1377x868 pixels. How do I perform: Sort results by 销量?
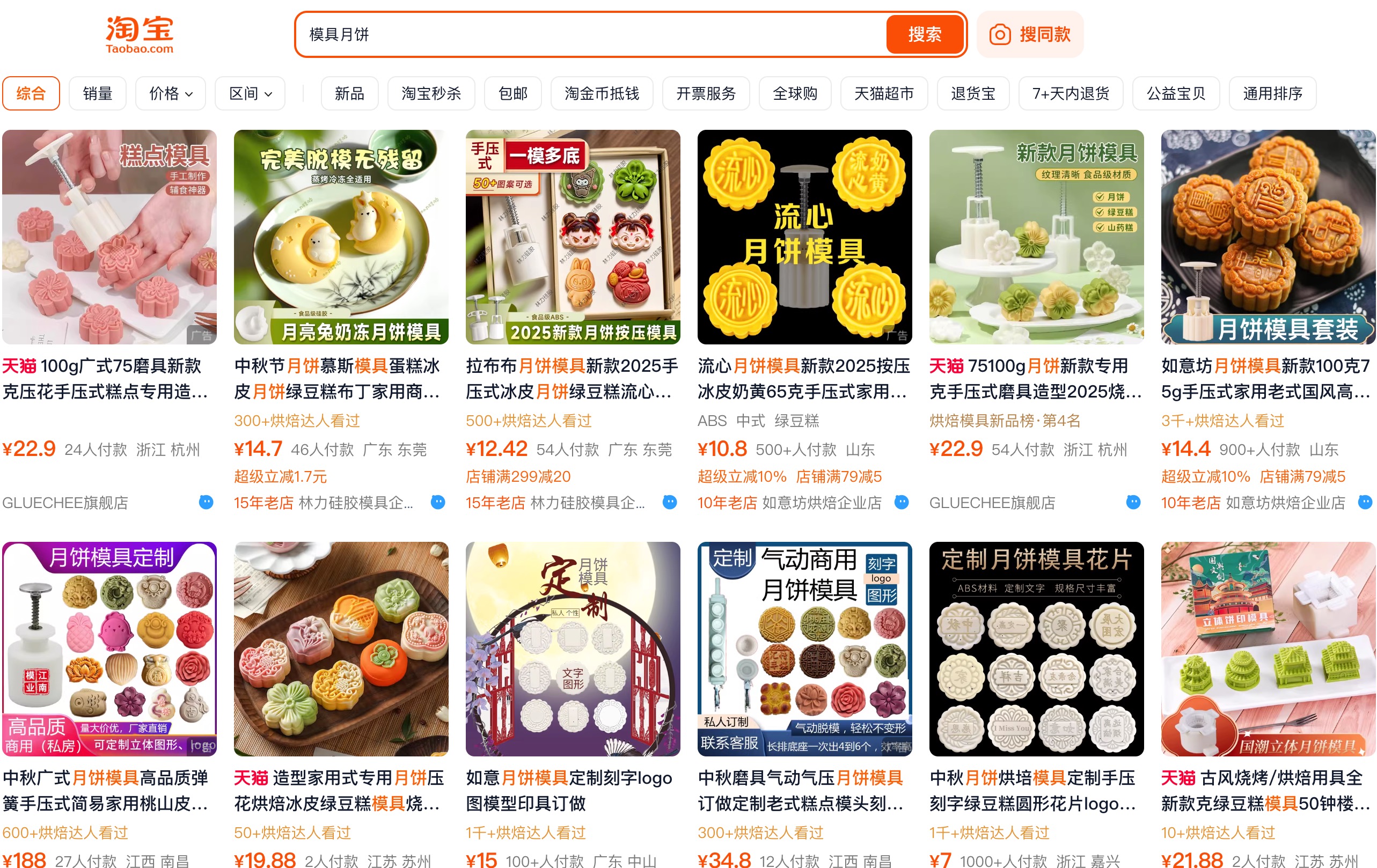[97, 93]
